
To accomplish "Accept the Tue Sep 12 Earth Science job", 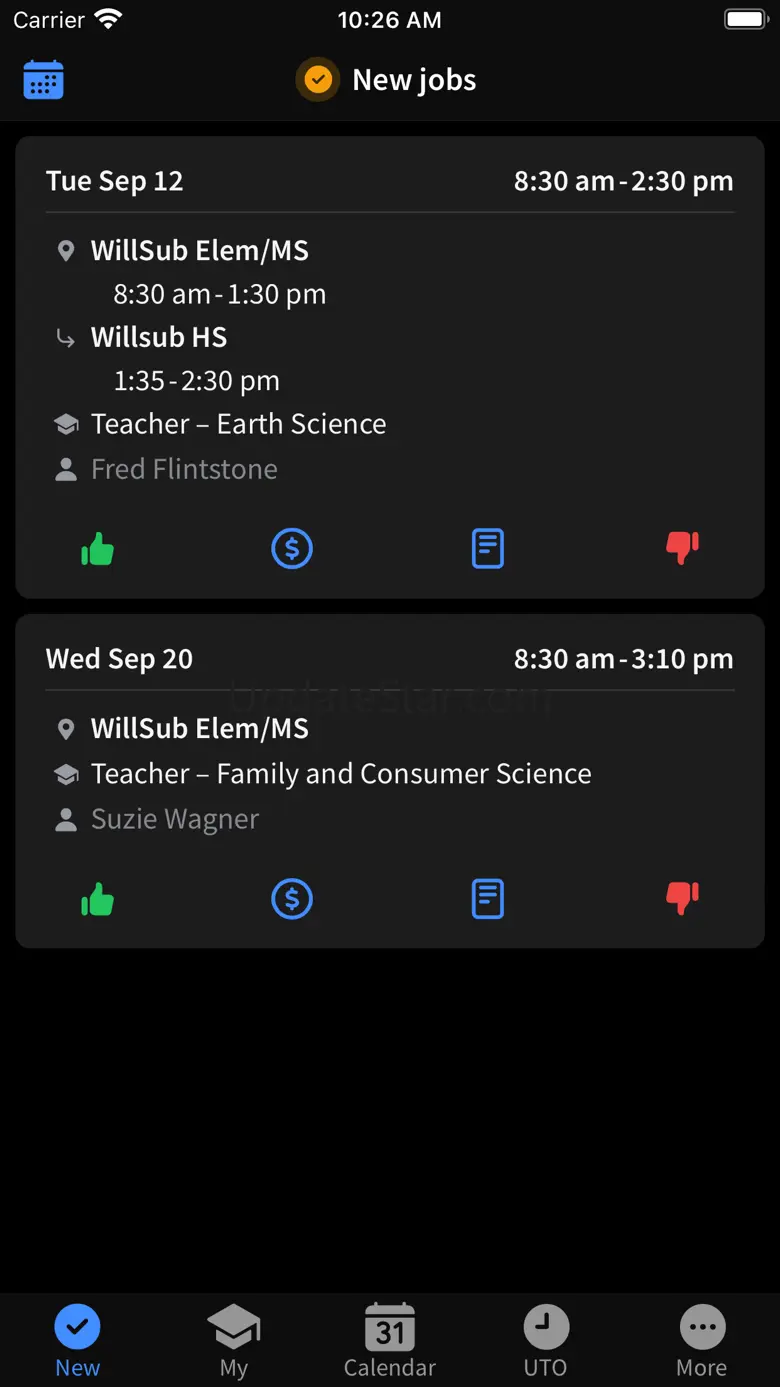I will pyautogui.click(x=97, y=549).
